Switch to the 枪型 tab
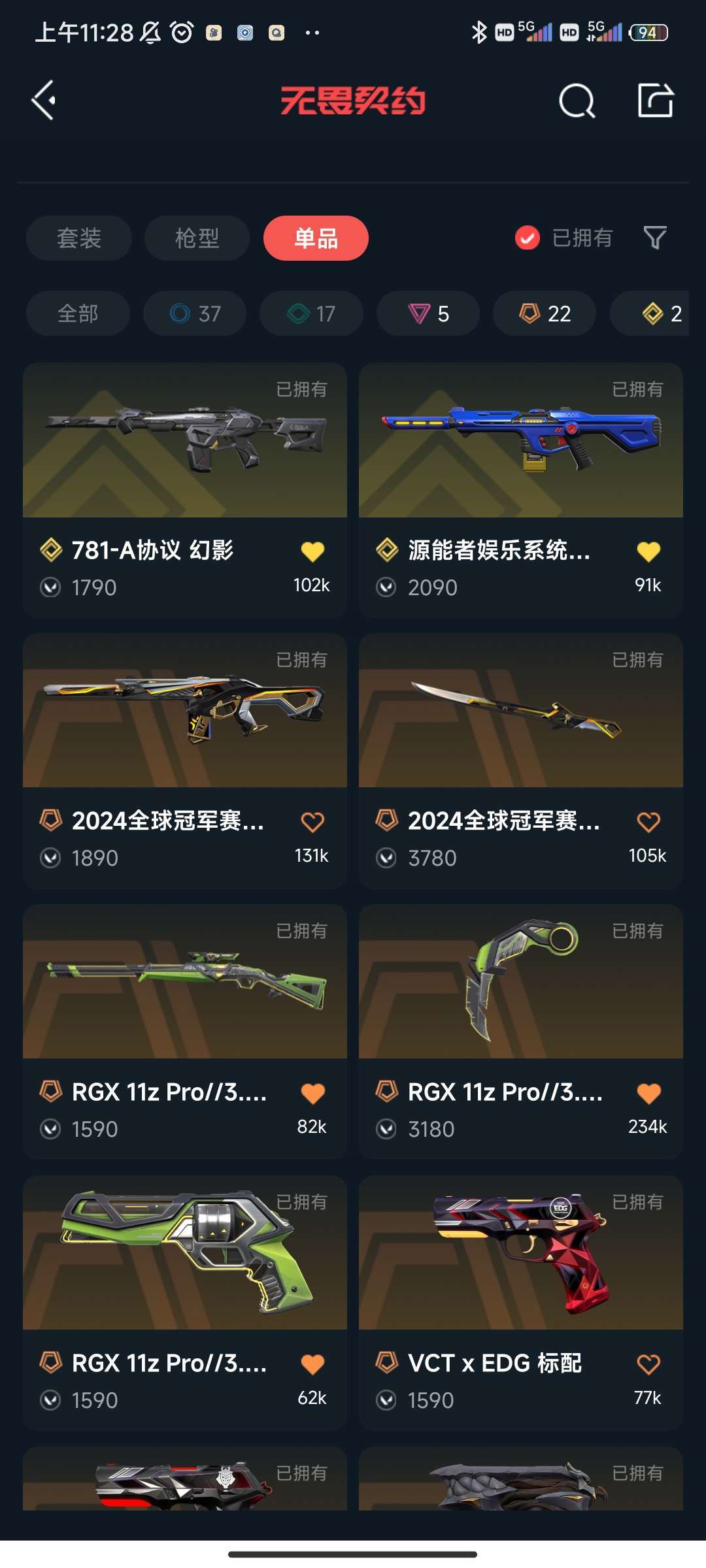The image size is (706, 1568). point(197,238)
